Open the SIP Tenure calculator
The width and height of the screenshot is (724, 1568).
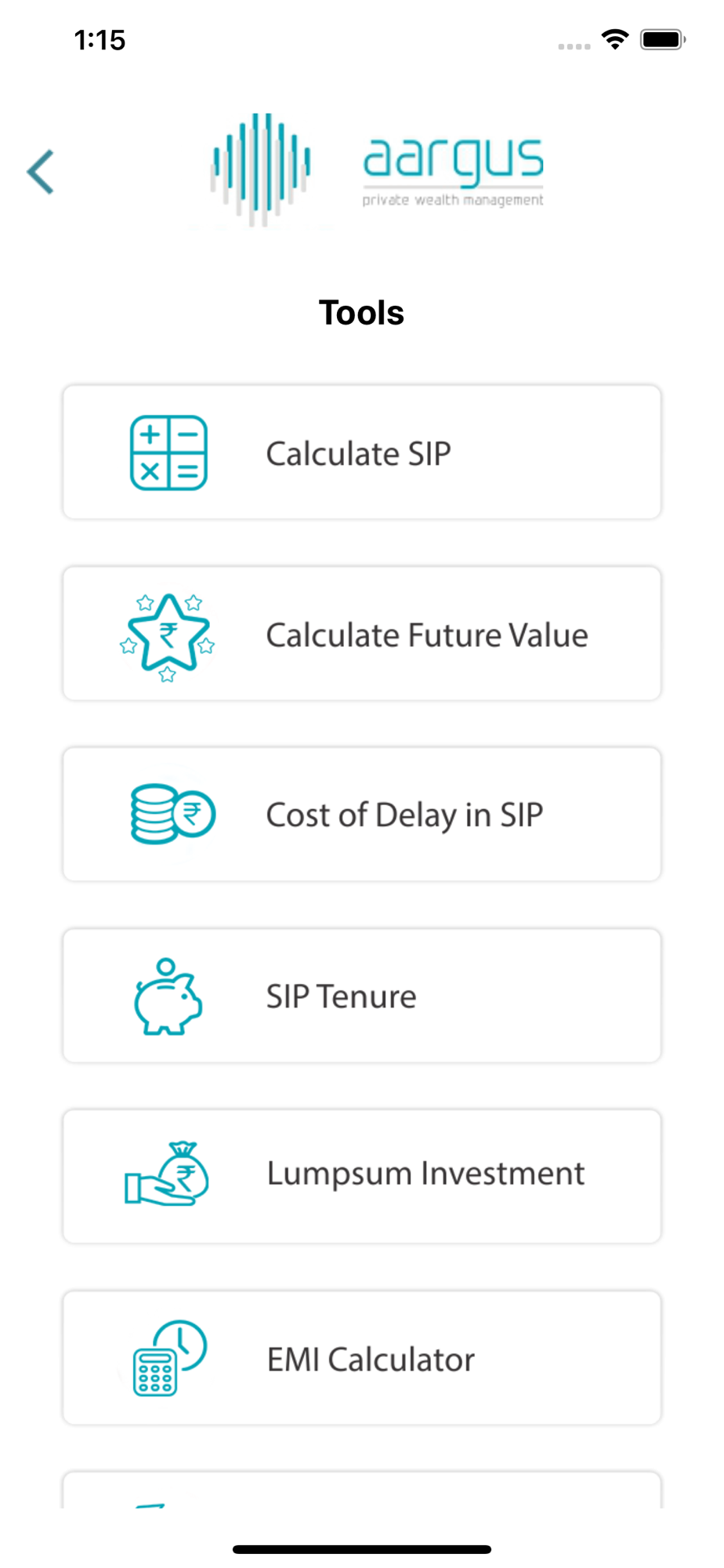pyautogui.click(x=362, y=996)
